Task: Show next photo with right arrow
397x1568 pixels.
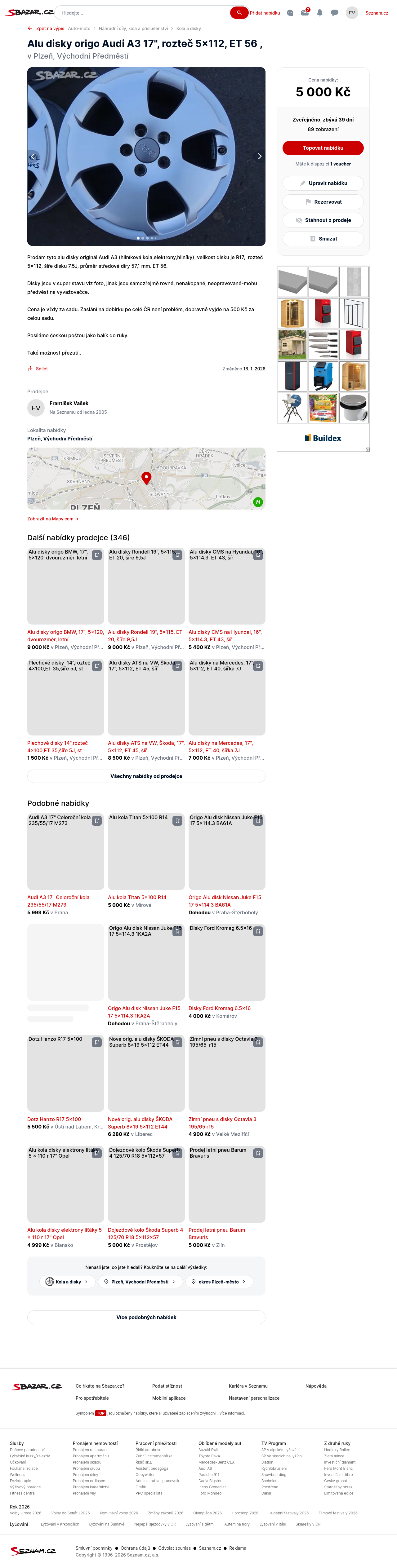Action: 259,157
